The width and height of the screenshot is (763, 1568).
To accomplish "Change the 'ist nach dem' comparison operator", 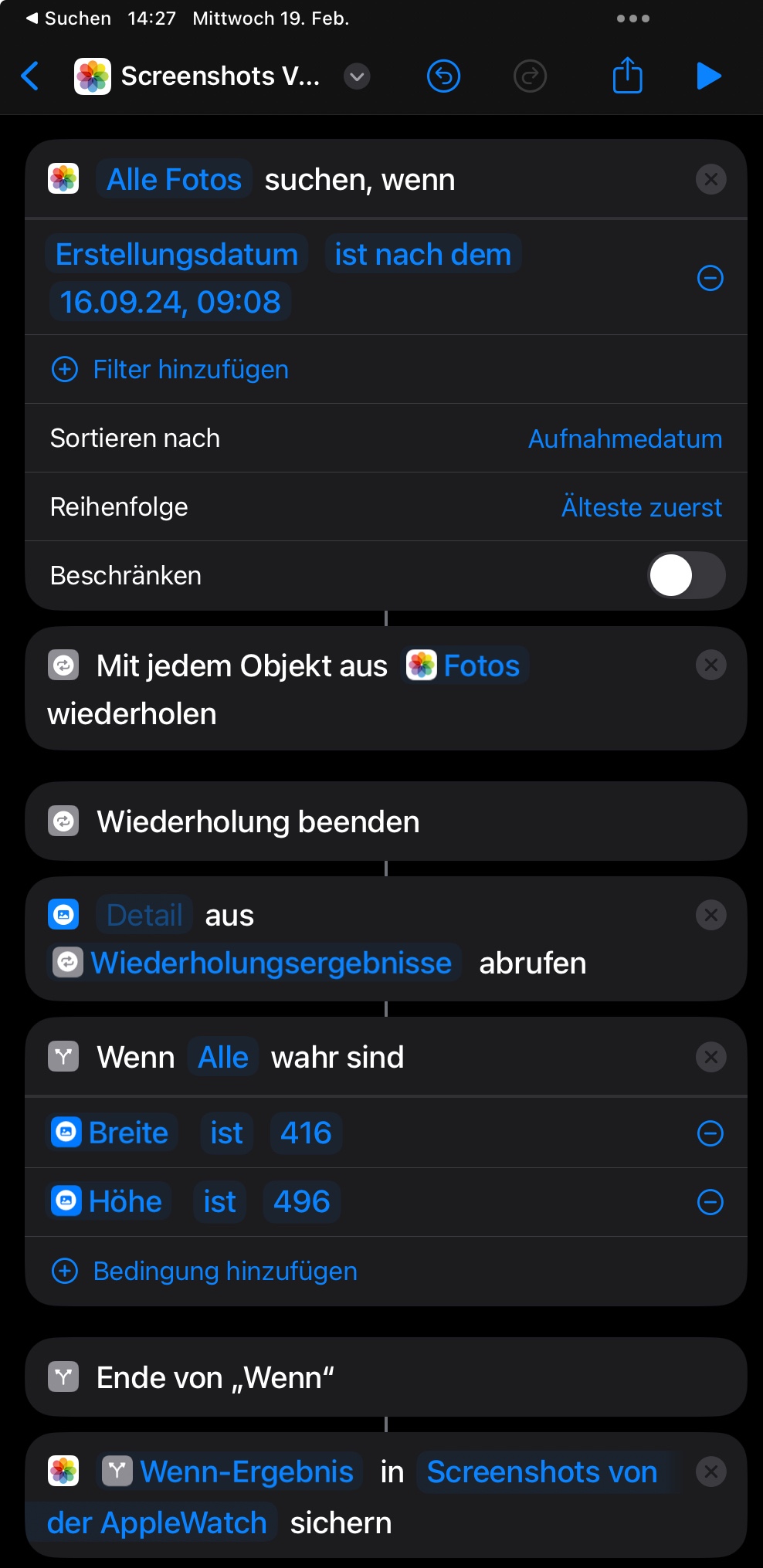I will (x=422, y=255).
